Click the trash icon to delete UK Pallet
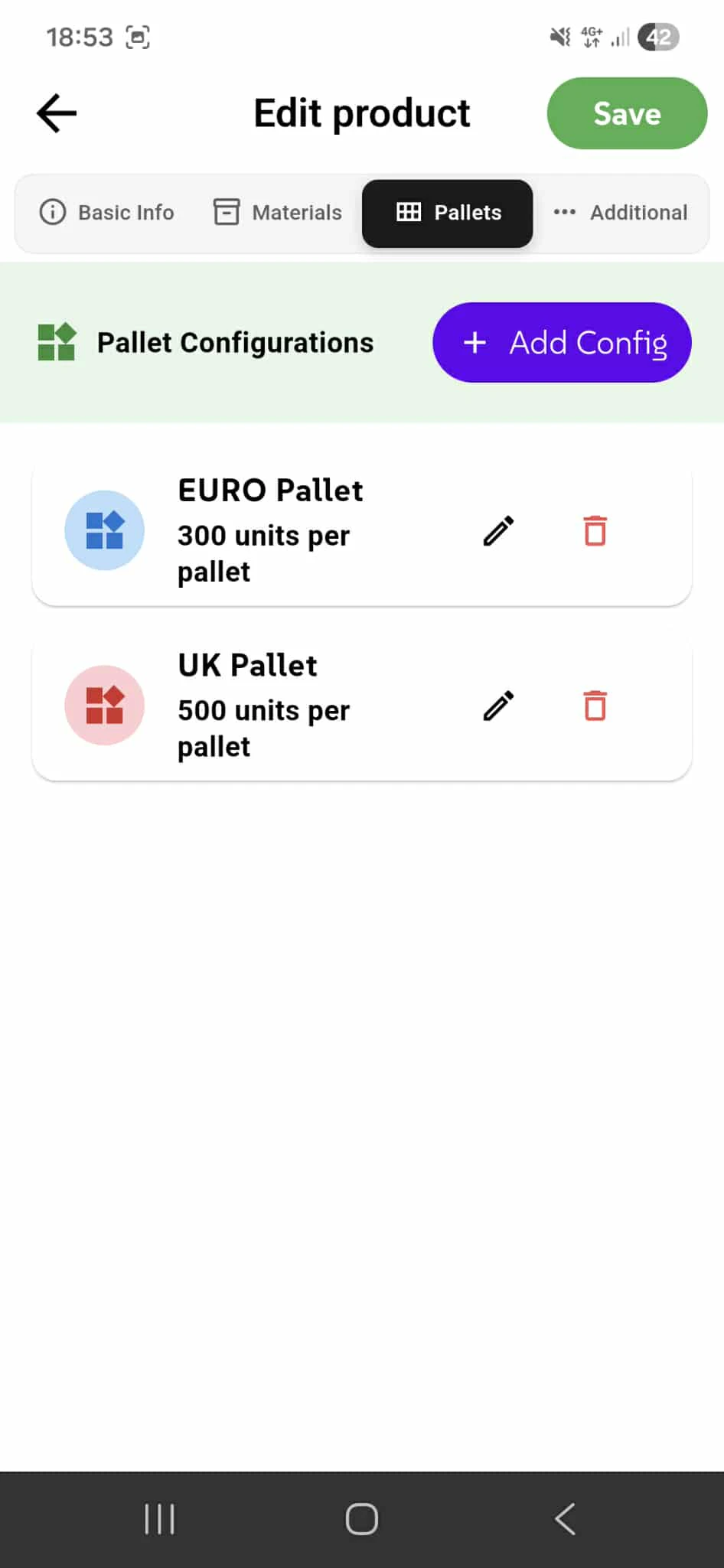Viewport: 724px width, 1568px height. [x=595, y=706]
